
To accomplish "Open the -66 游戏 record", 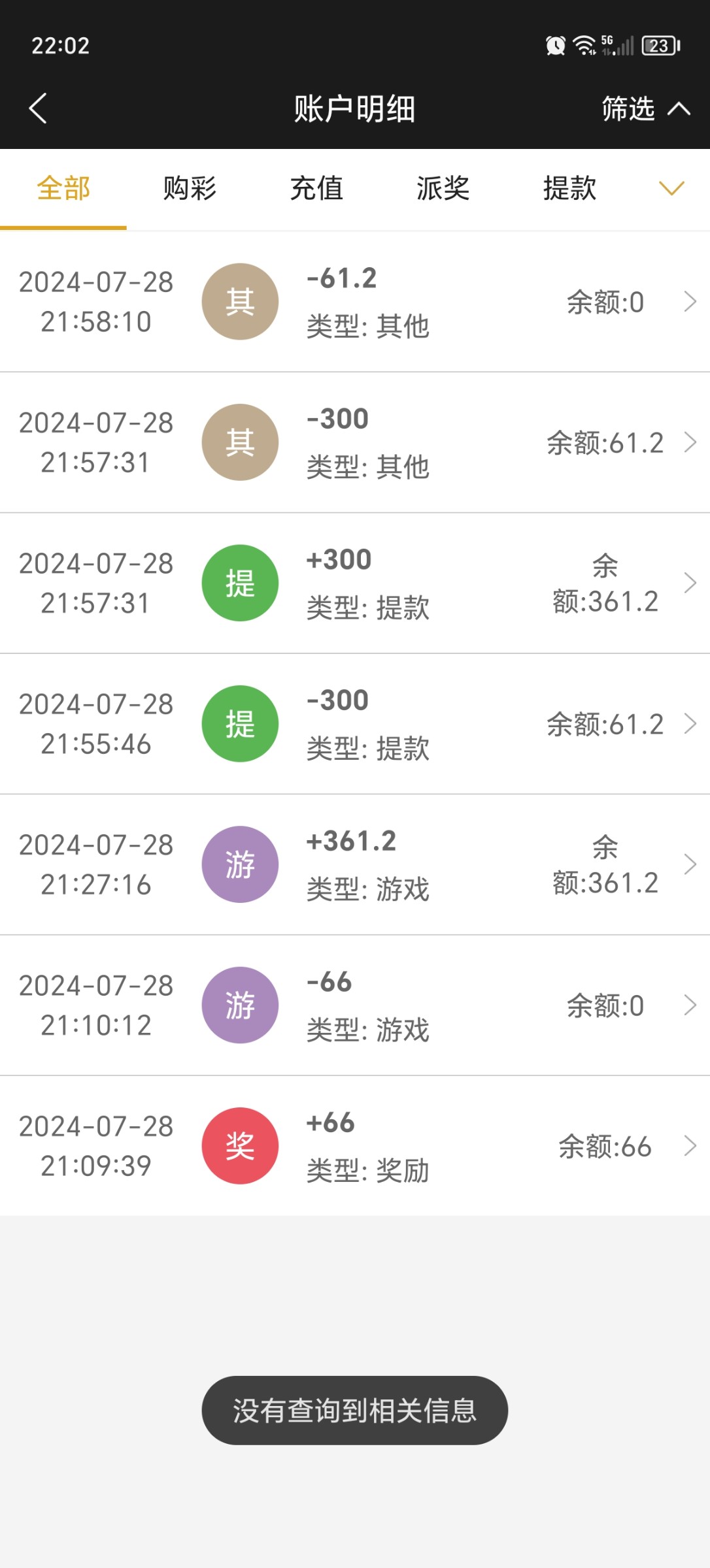I will coord(355,1005).
